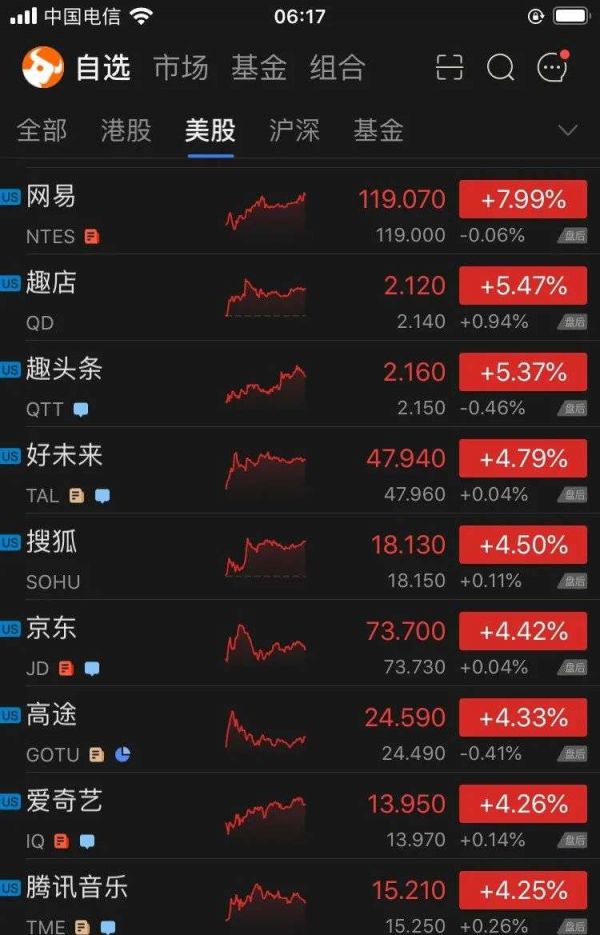Switch to the 市场 tab

tap(181, 68)
